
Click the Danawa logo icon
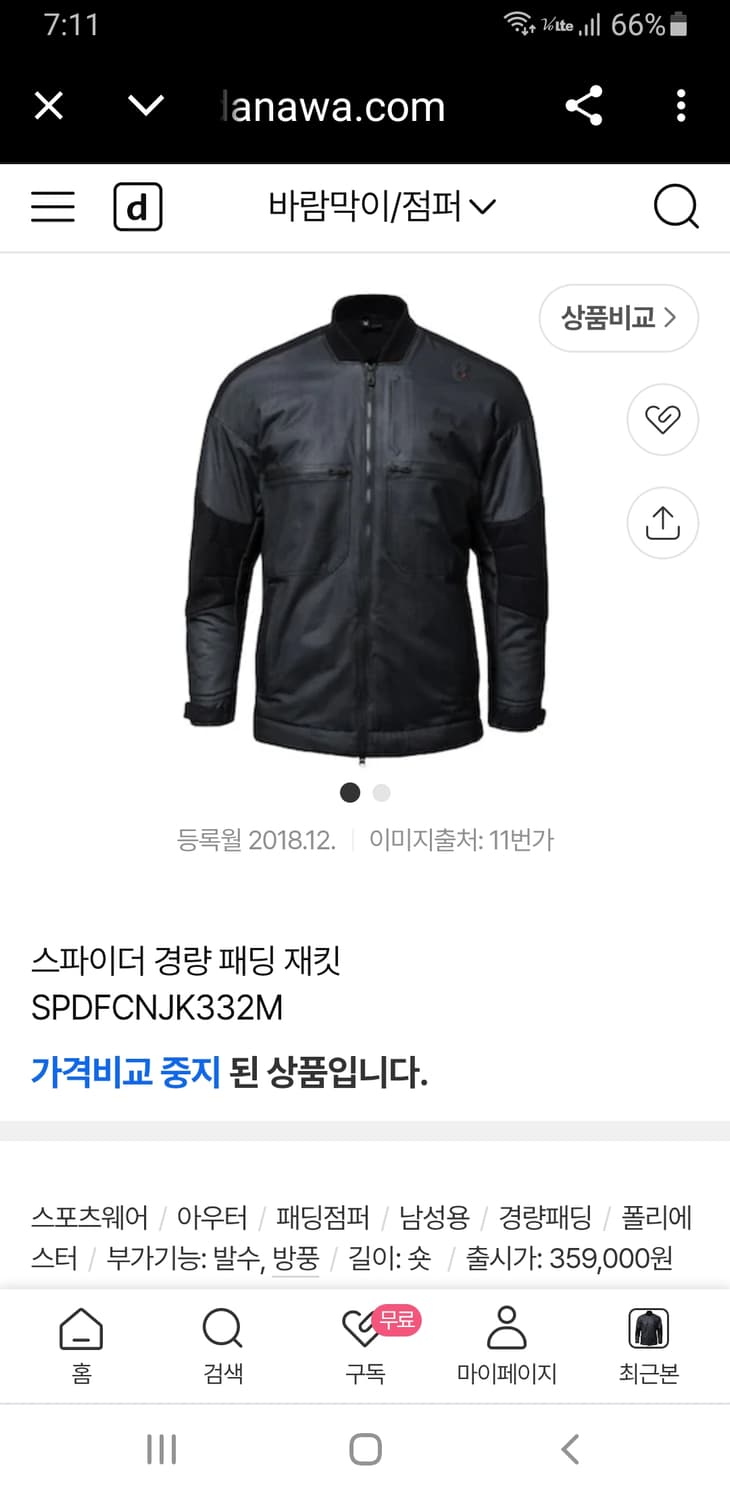(138, 207)
